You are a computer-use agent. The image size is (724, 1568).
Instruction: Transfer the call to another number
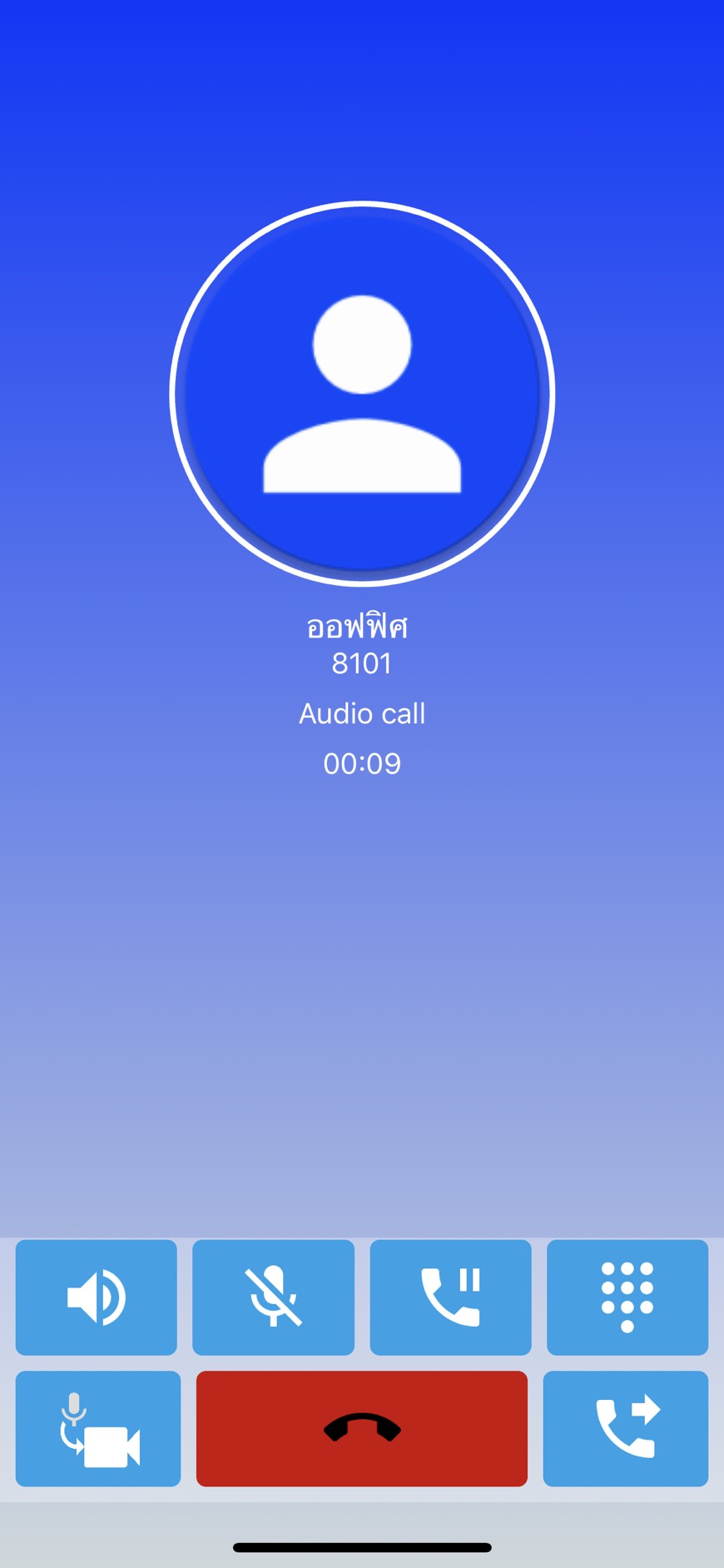(625, 1428)
